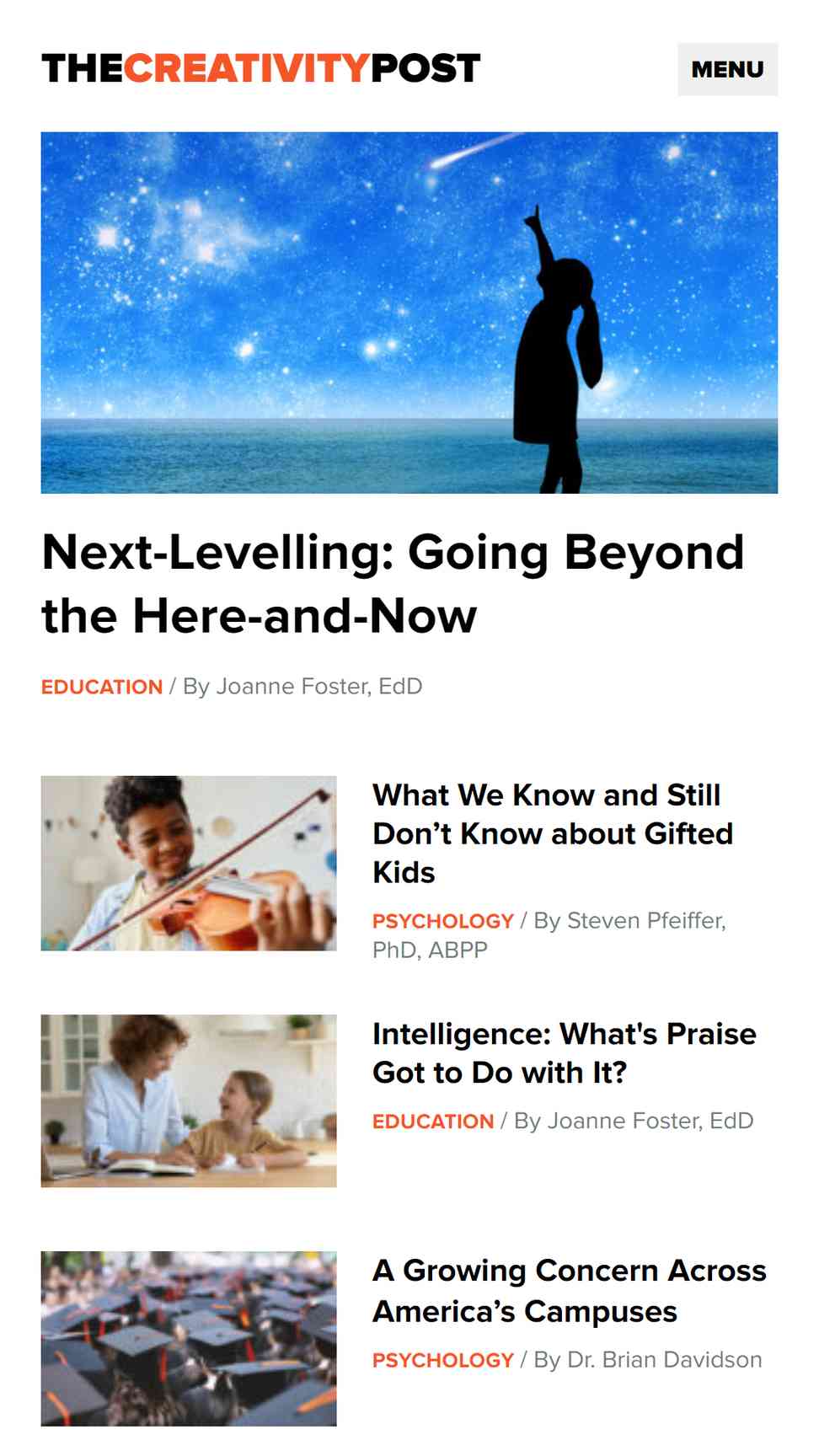
Task: View PSYCHOLOGY category under Campuses article
Action: (x=442, y=1360)
